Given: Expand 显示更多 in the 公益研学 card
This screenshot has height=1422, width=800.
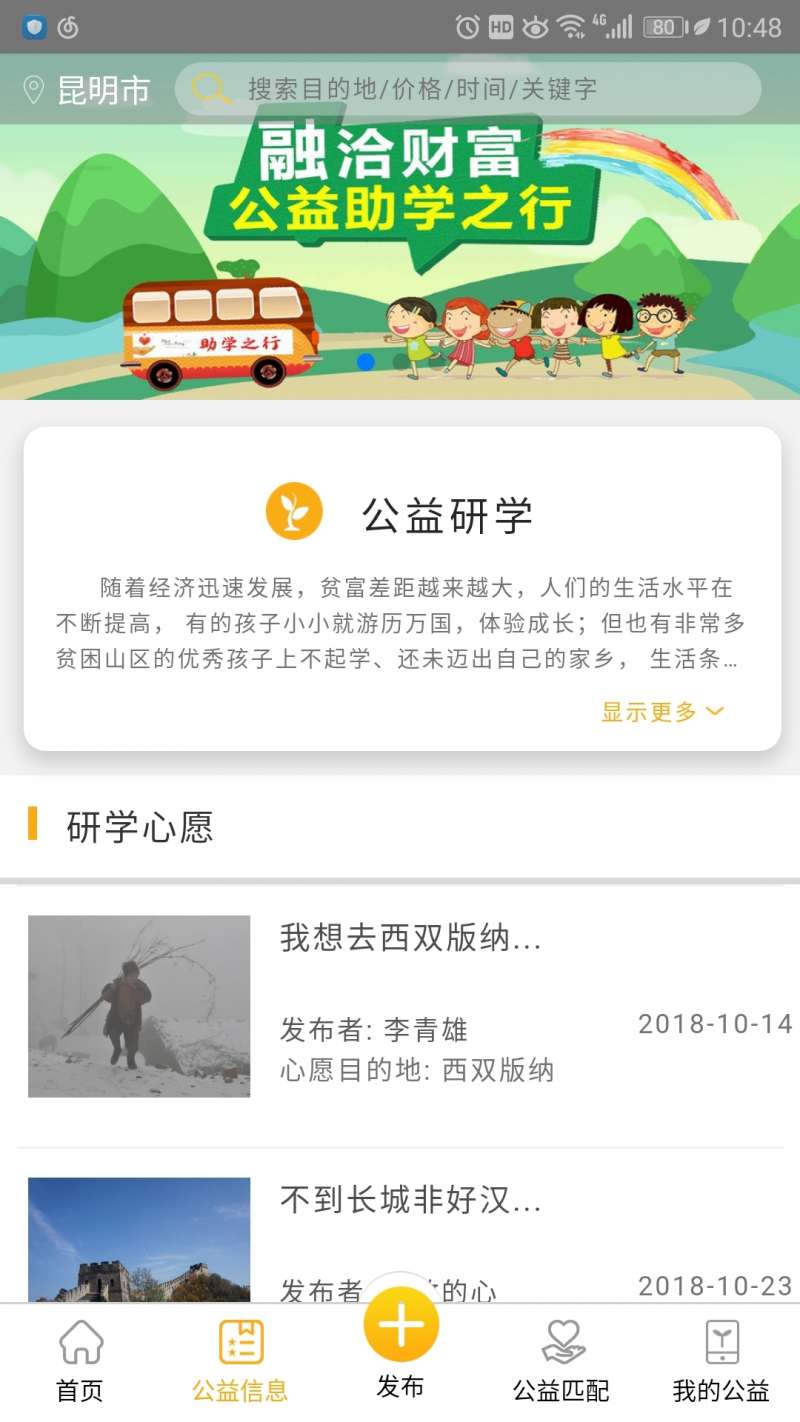Looking at the screenshot, I should pos(662,712).
